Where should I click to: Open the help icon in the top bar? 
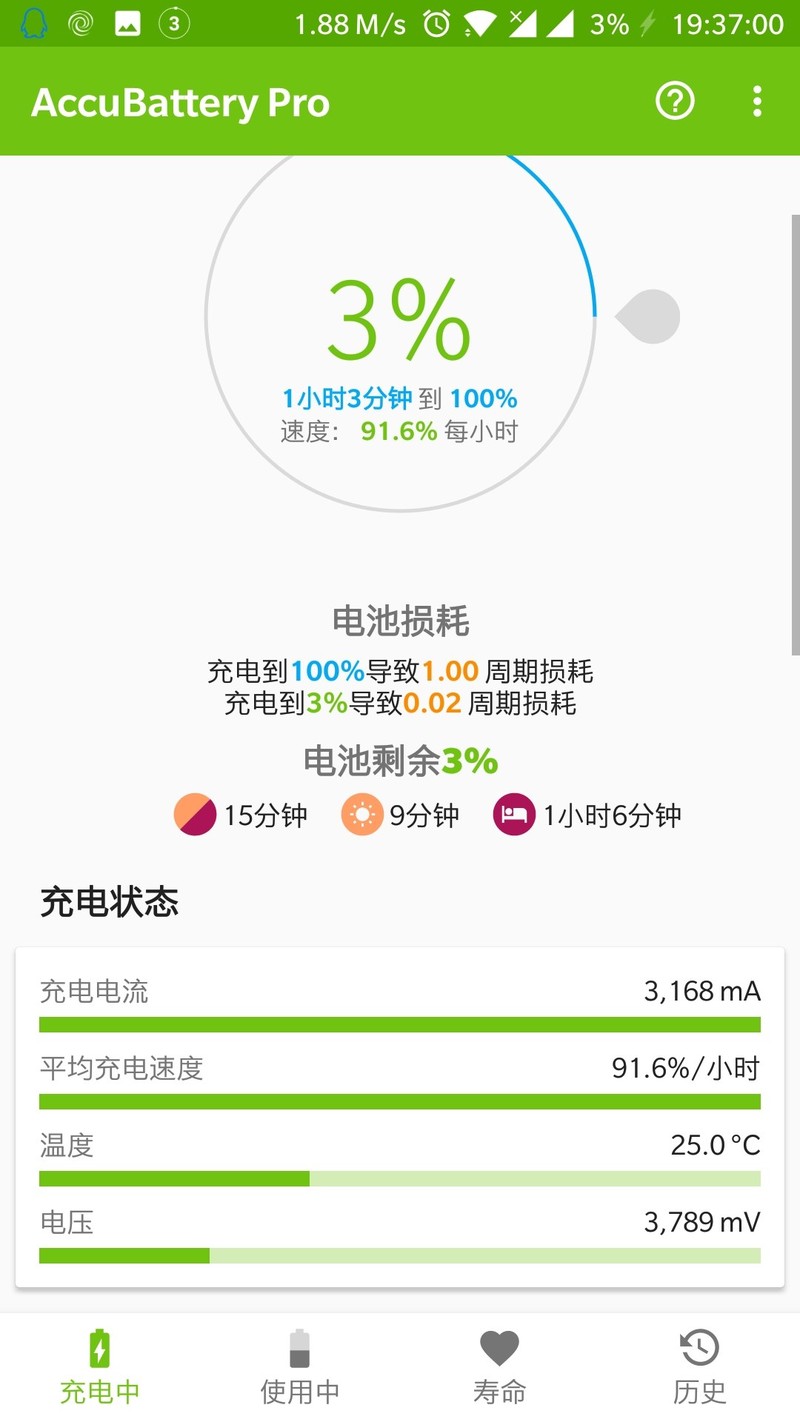pyautogui.click(x=674, y=101)
